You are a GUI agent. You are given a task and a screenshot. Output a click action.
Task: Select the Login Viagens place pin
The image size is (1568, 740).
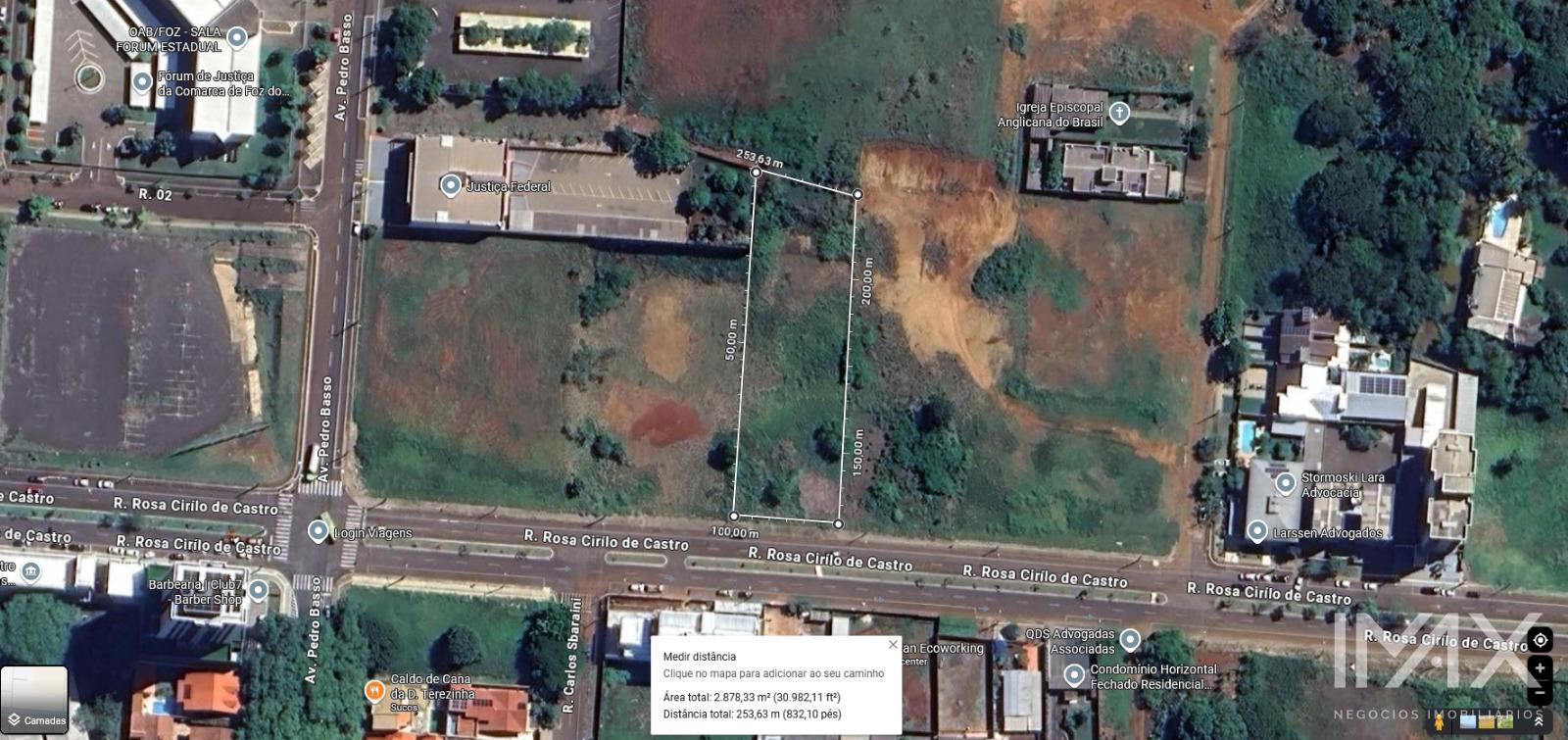tap(318, 531)
